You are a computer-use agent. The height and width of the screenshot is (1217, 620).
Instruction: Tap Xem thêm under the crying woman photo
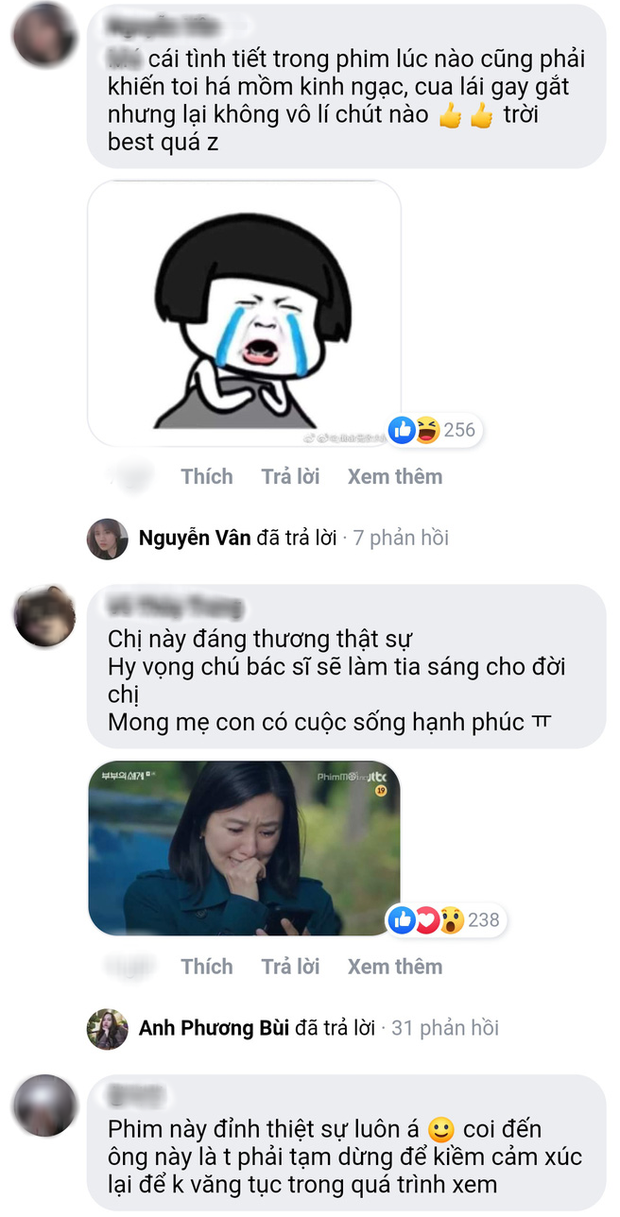coord(394,967)
